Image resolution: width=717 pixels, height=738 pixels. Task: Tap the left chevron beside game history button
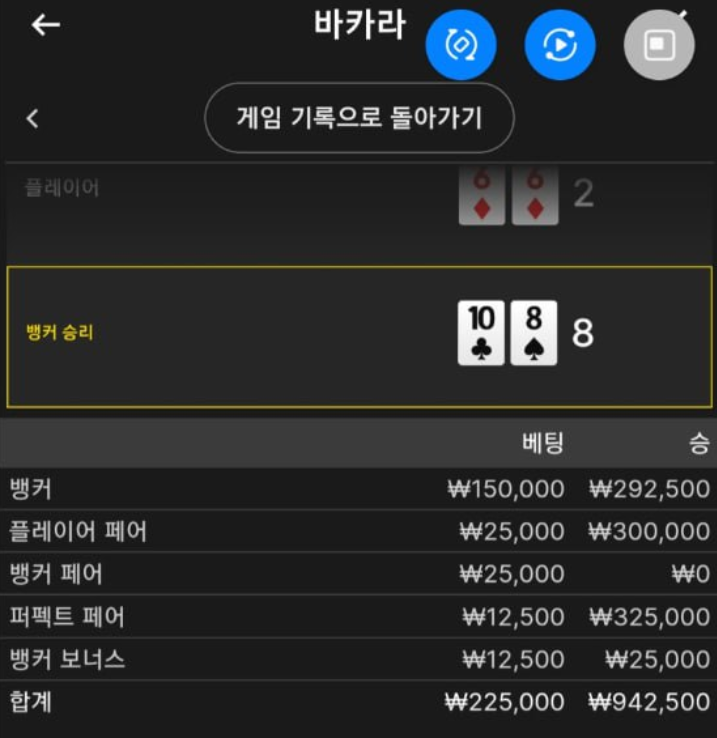pos(33,119)
